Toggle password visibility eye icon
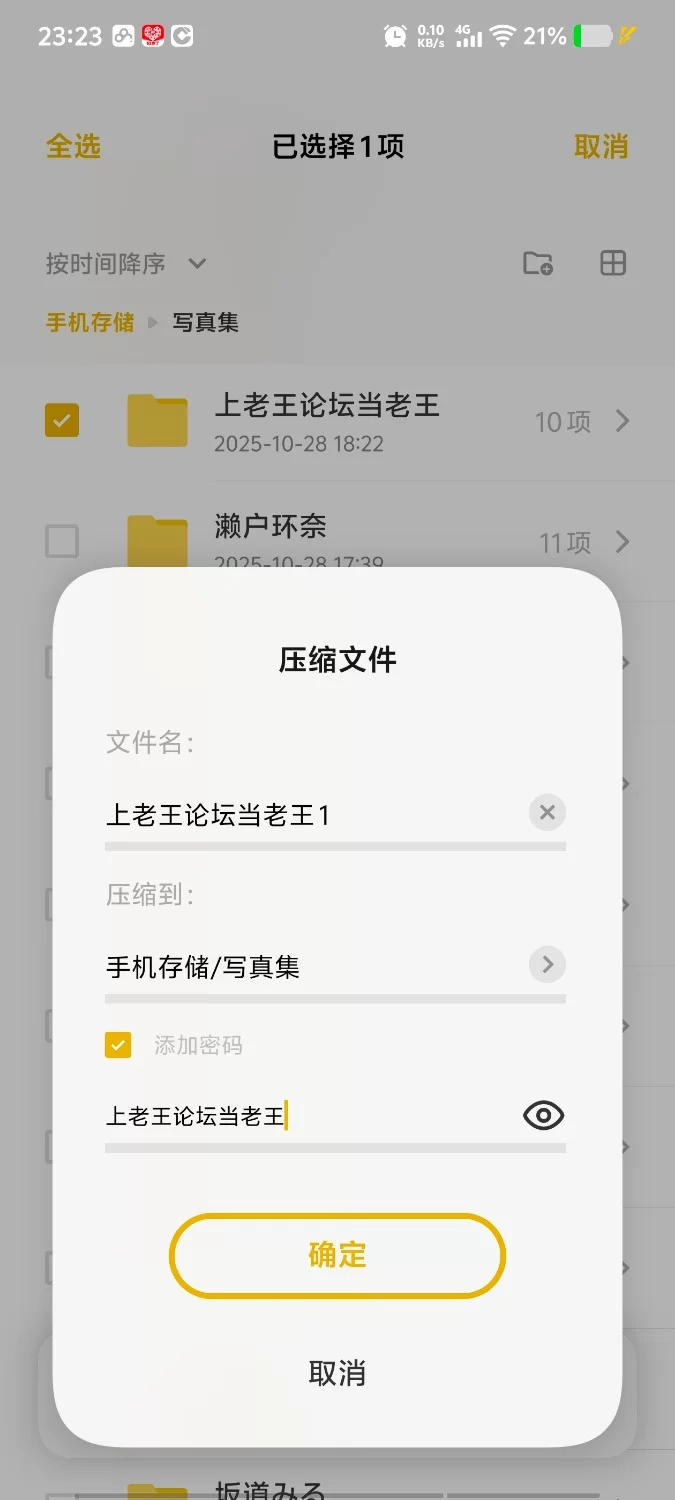This screenshot has height=1500, width=675. (x=544, y=1116)
